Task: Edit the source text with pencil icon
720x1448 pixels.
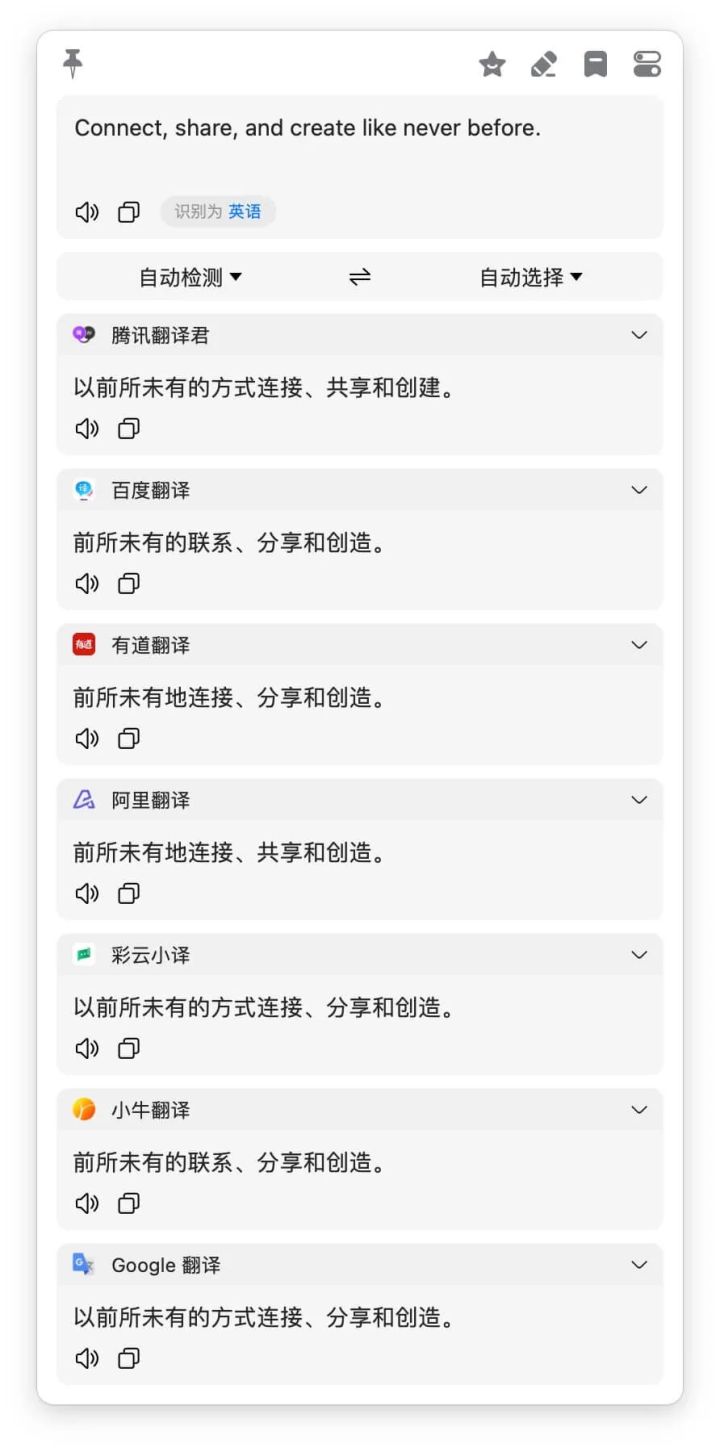Action: (x=544, y=64)
